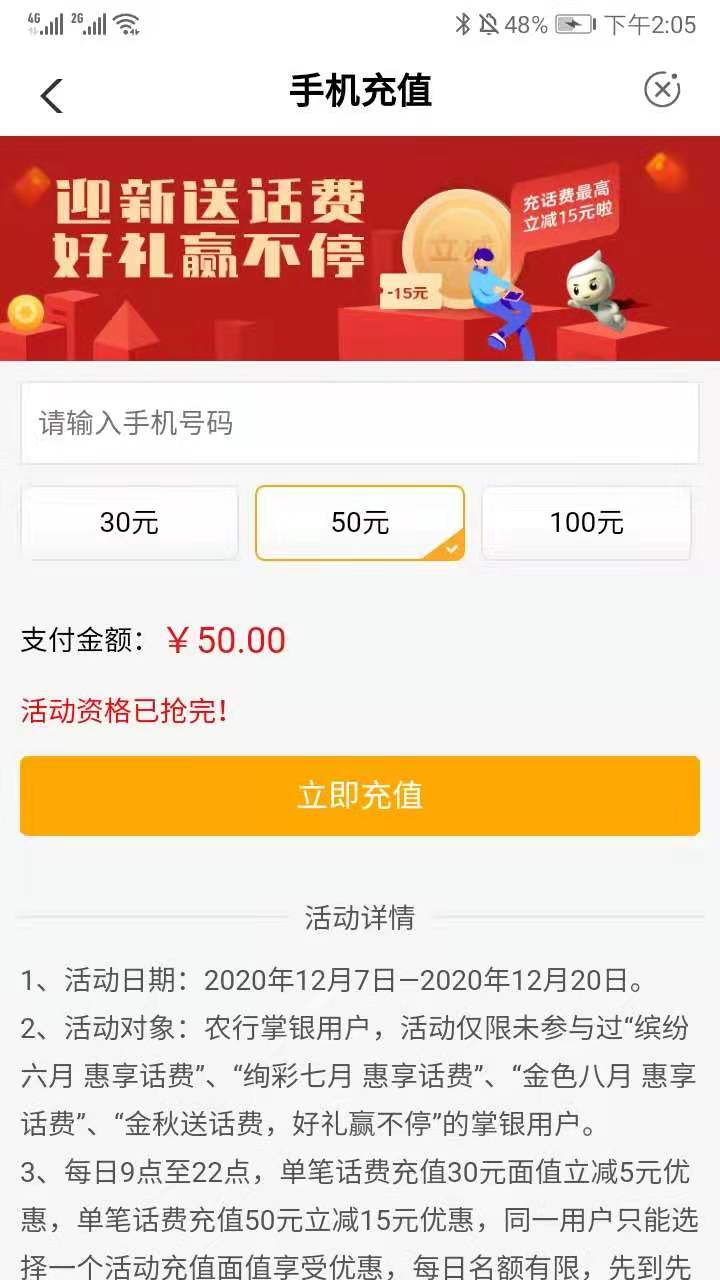Choose the 100元 recharge amount

point(586,522)
